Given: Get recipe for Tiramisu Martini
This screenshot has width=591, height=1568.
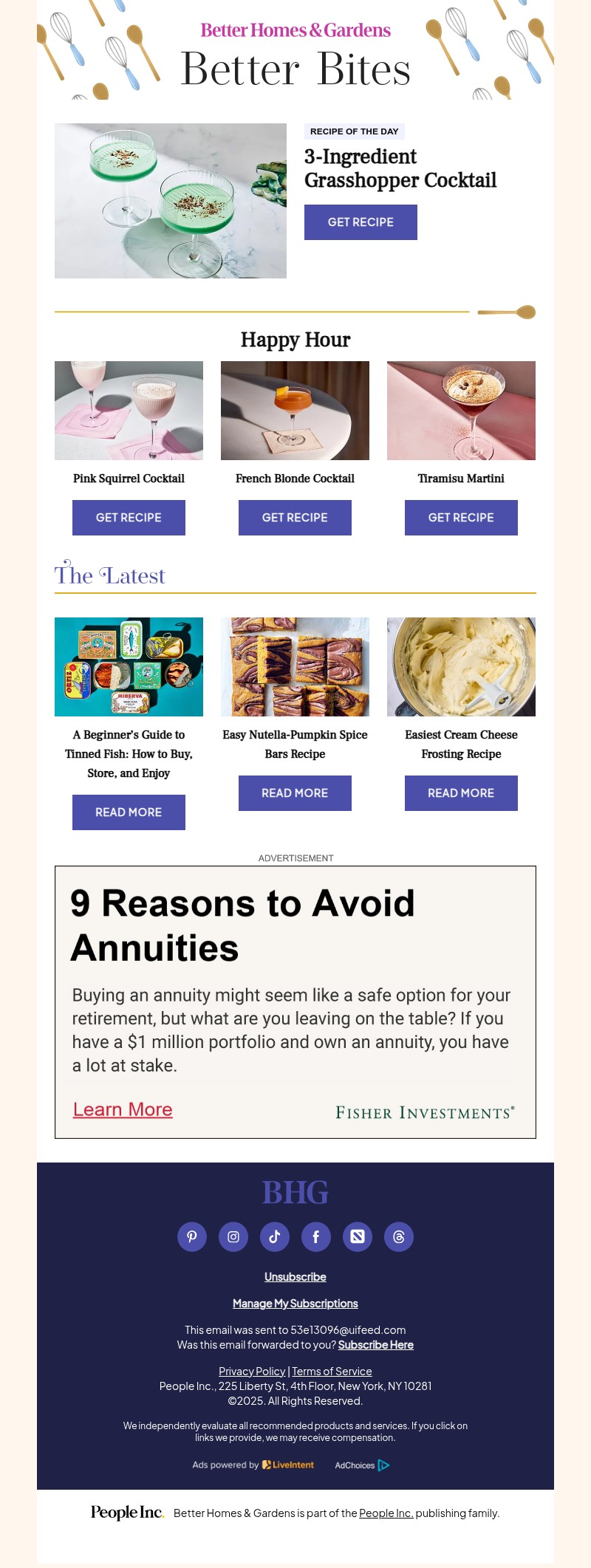Looking at the screenshot, I should click(461, 518).
